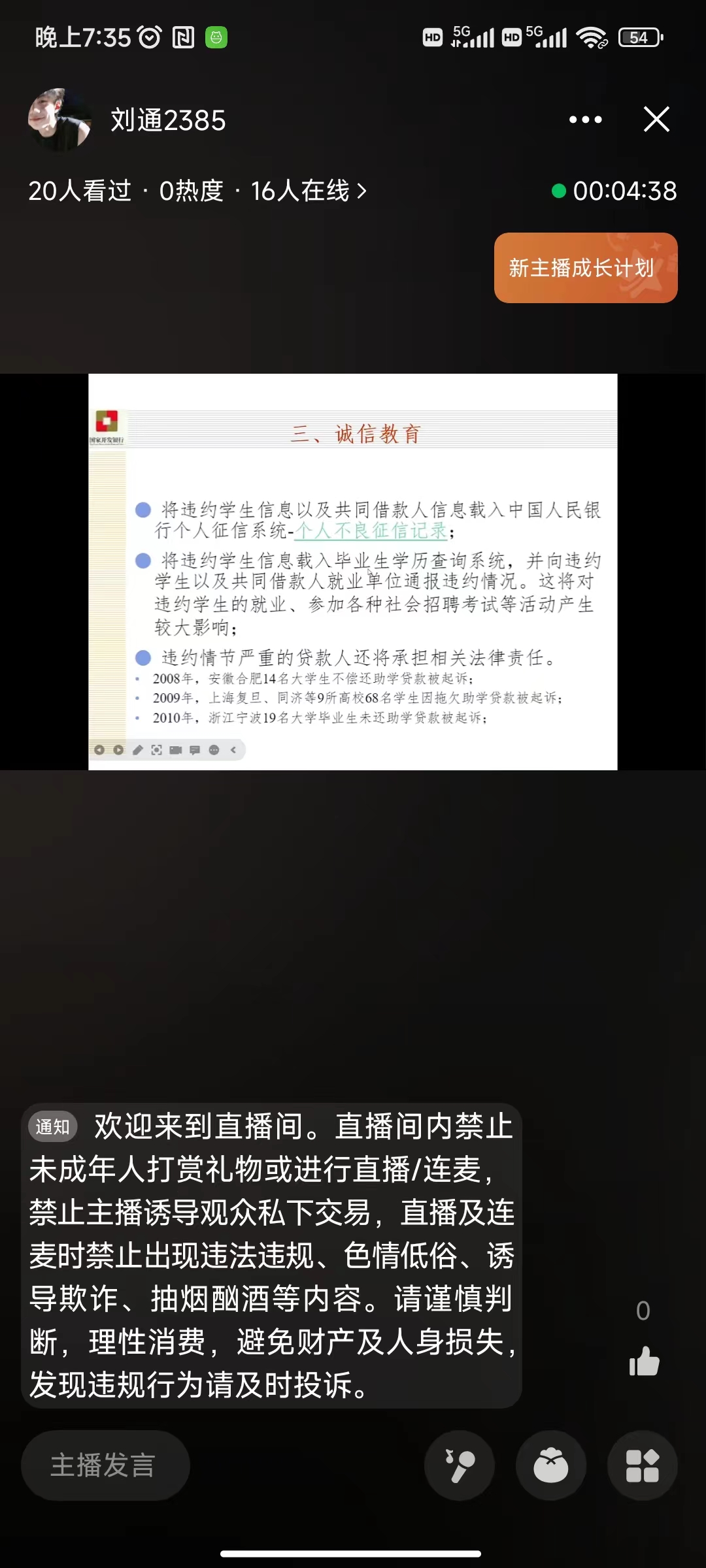Open the microphone link-up button

click(460, 1465)
